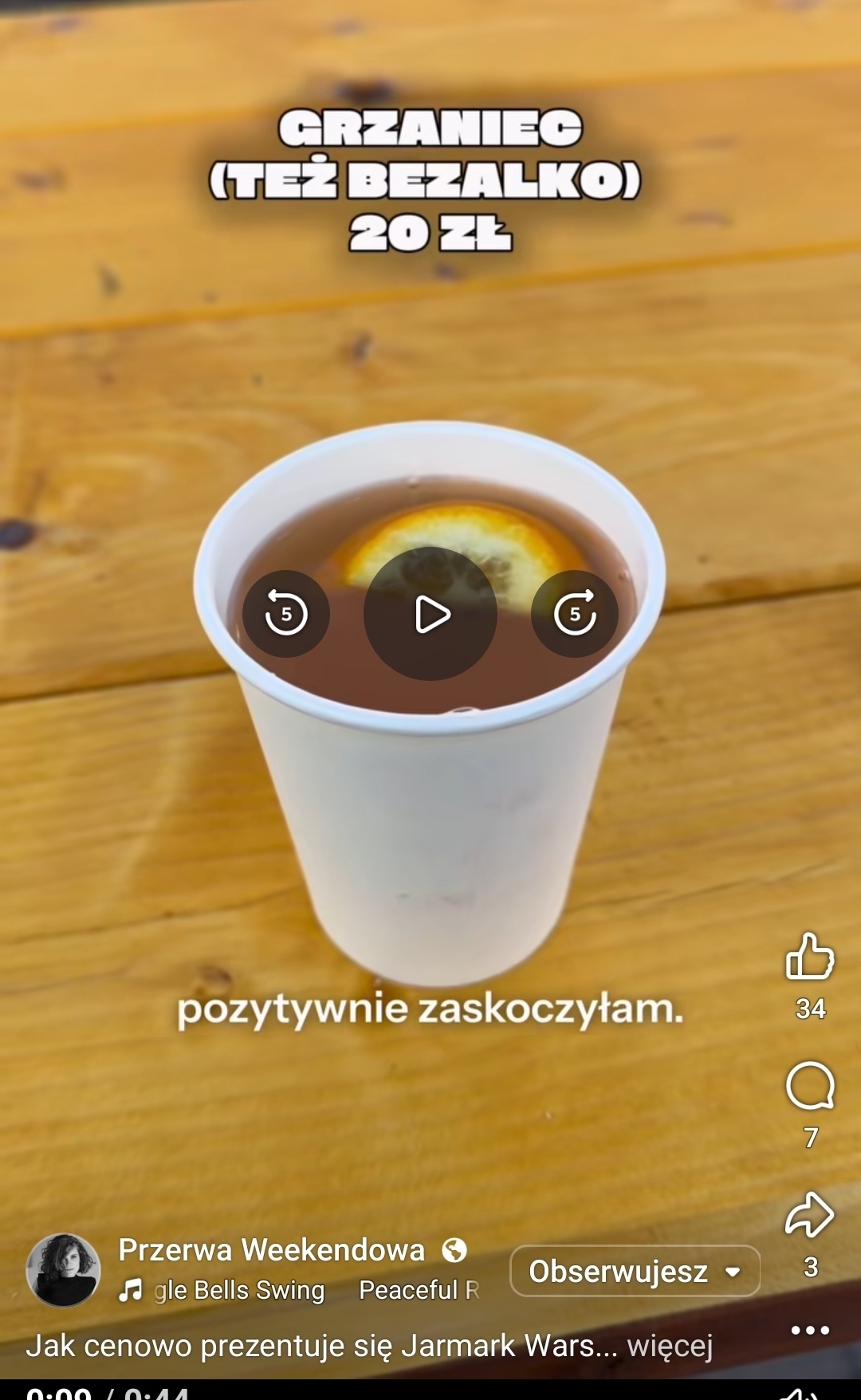Like this reel with thumbs up
This screenshot has width=861, height=1400.
(x=810, y=957)
